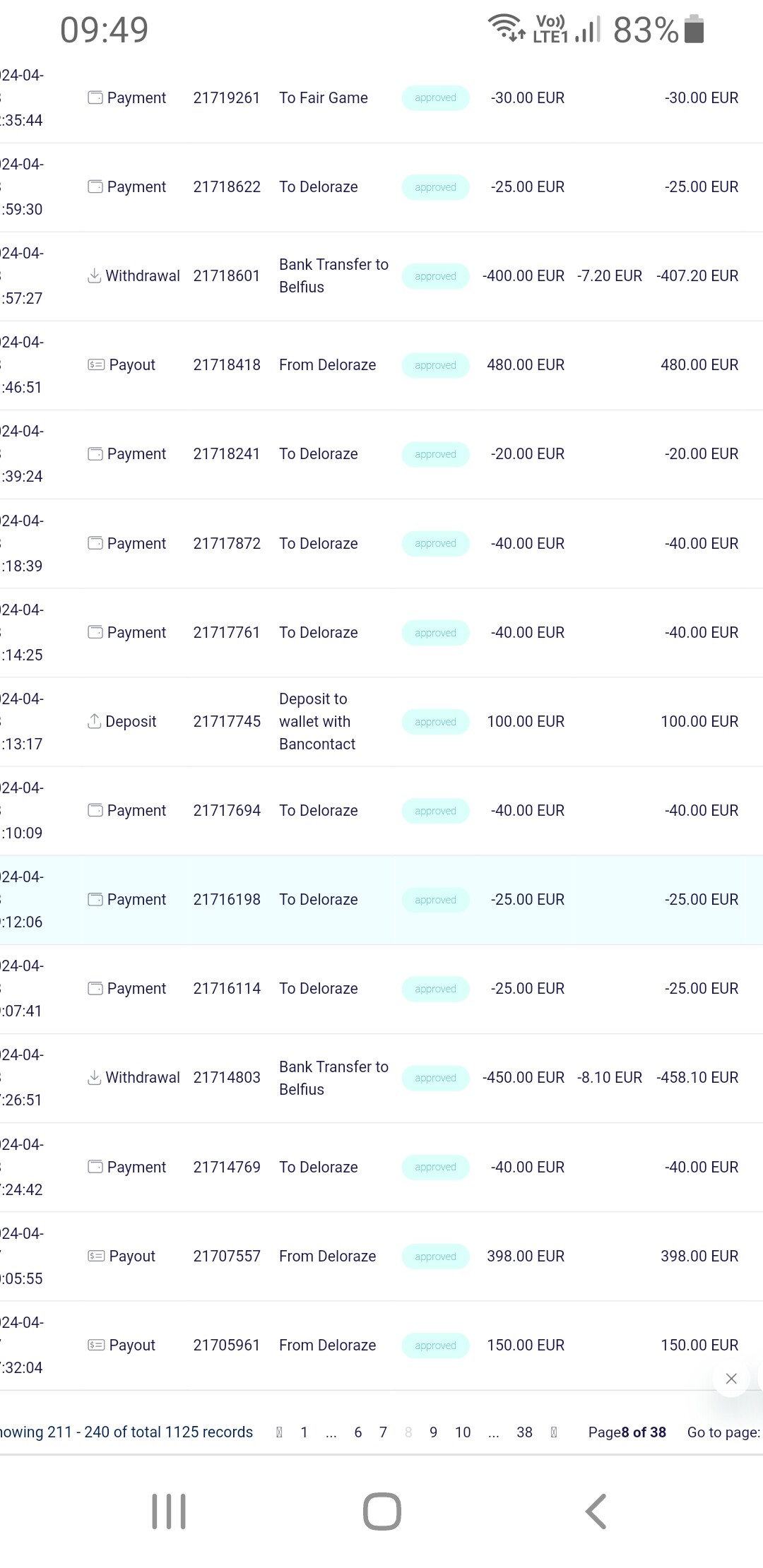Jump to page 6
This screenshot has height=1568, width=763.
pyautogui.click(x=358, y=1432)
